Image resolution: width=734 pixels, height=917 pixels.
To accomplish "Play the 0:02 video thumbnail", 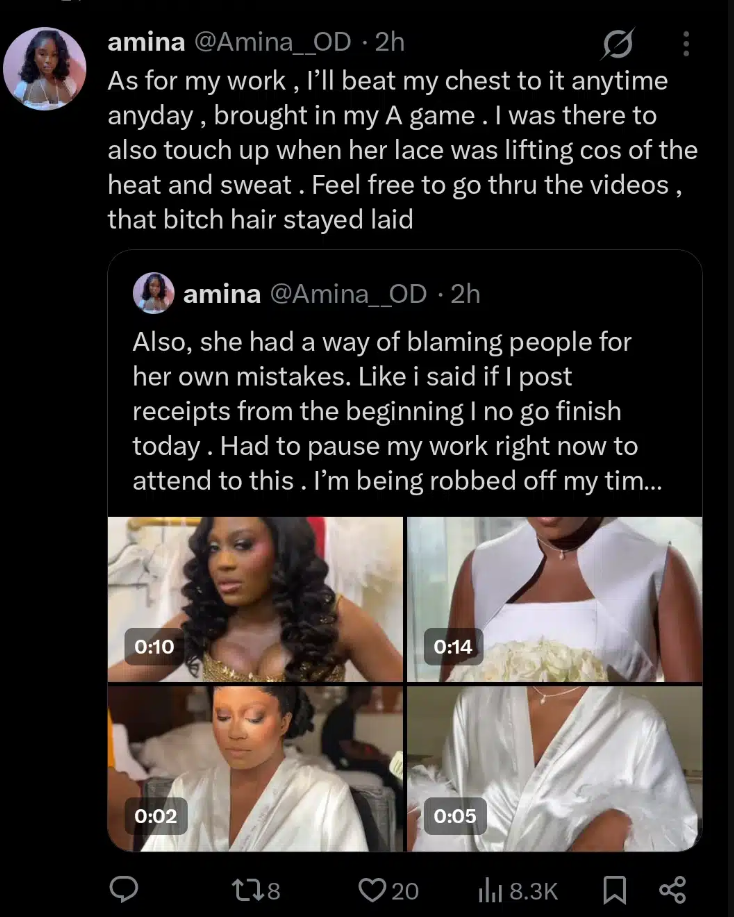I will click(255, 768).
